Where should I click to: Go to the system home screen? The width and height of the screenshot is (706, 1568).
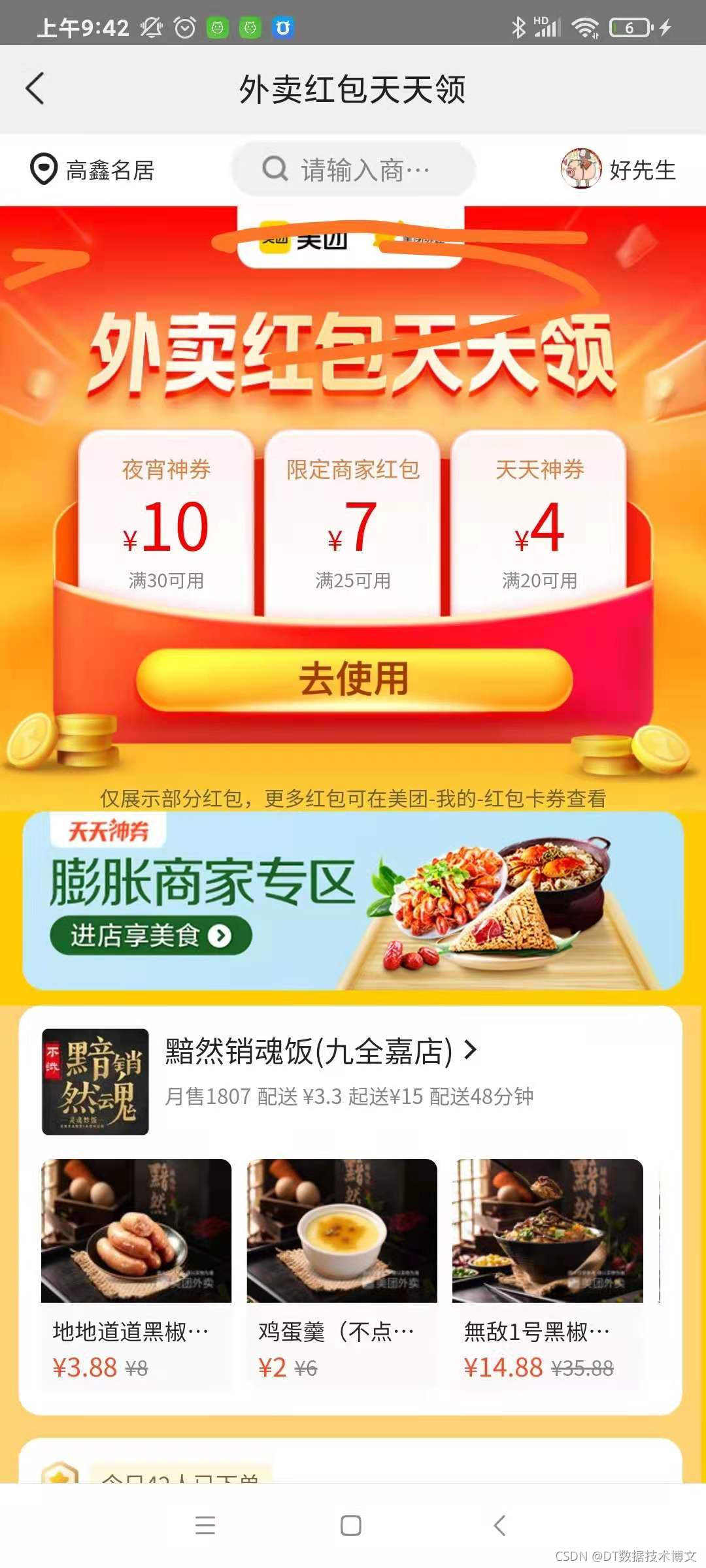pos(351,1526)
